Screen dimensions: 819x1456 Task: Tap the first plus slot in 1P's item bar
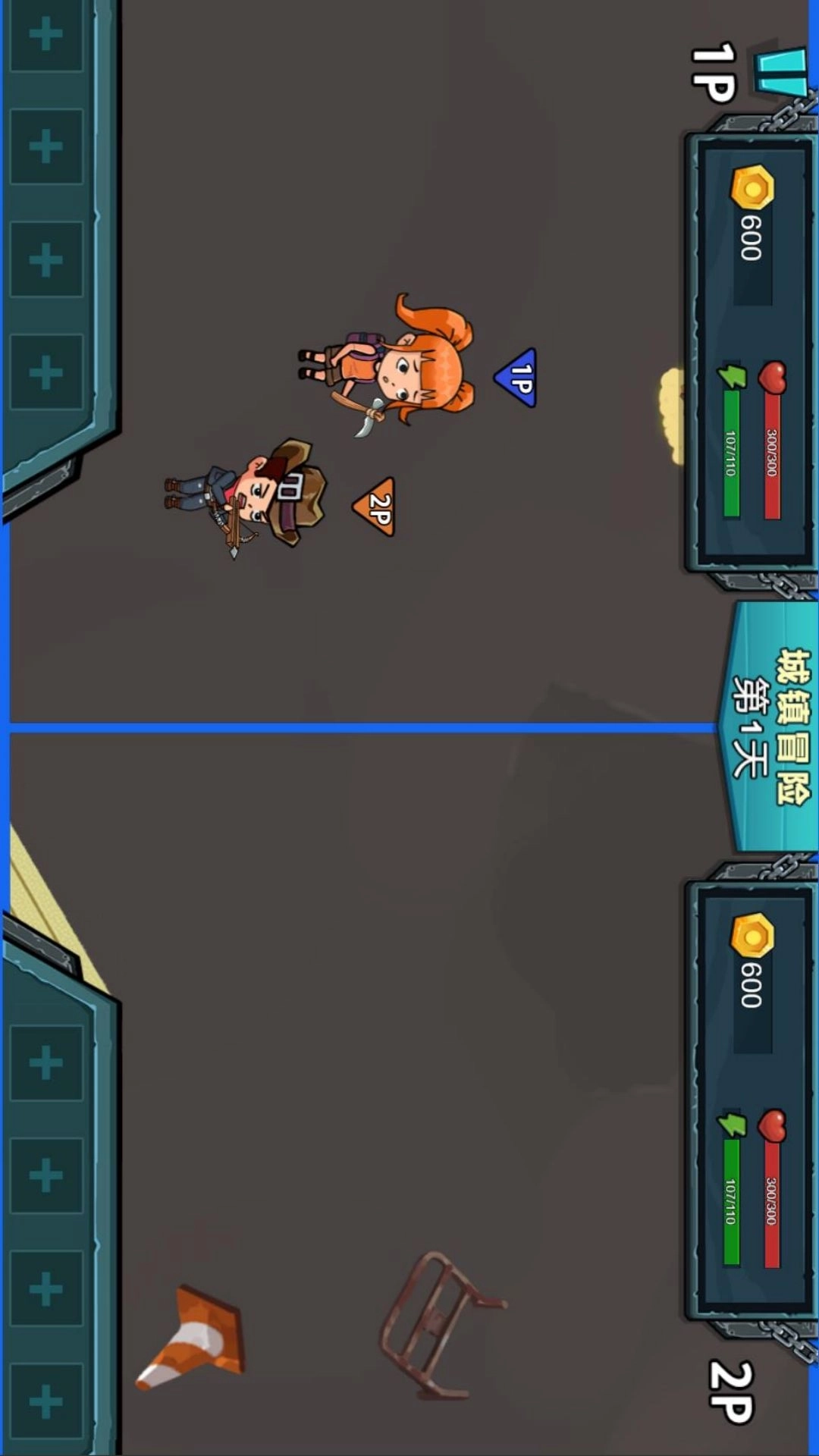click(45, 34)
